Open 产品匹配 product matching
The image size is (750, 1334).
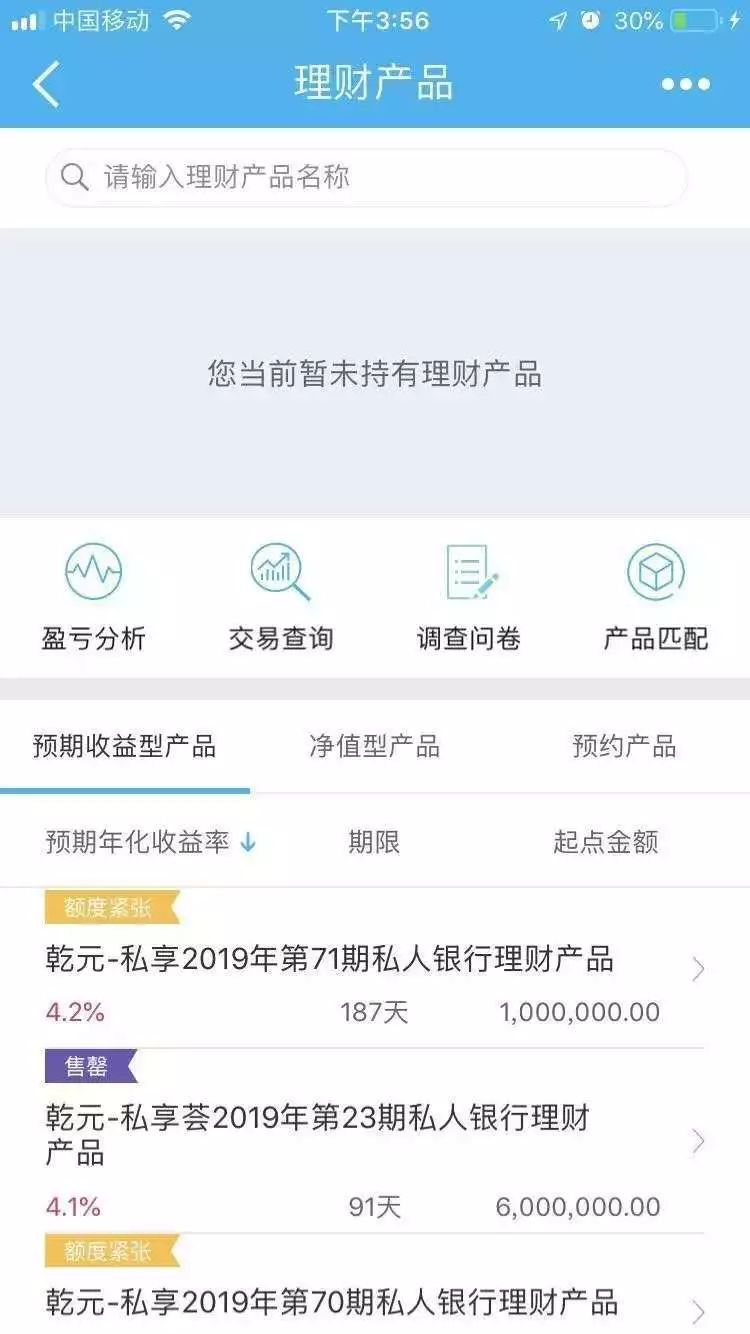click(656, 597)
